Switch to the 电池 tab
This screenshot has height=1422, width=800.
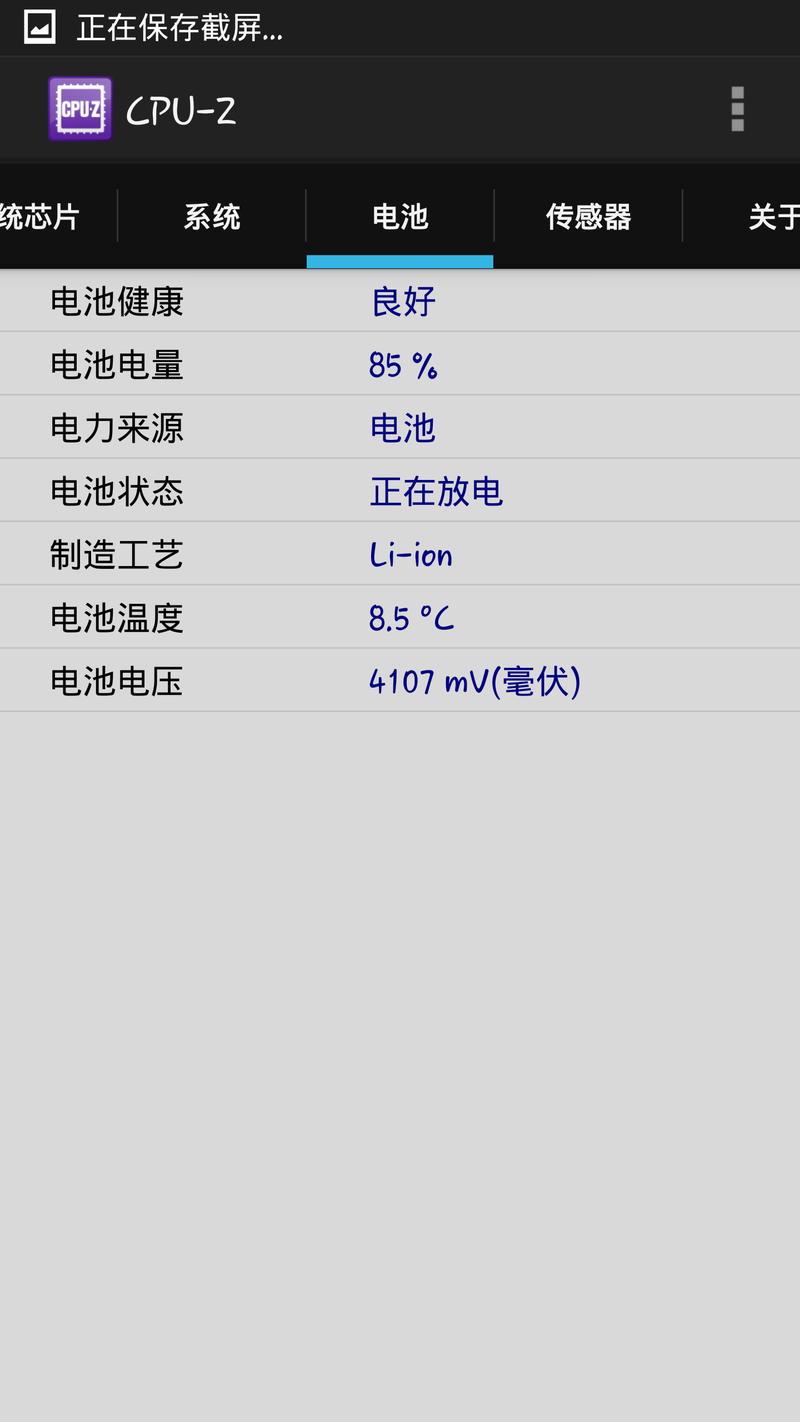399,217
